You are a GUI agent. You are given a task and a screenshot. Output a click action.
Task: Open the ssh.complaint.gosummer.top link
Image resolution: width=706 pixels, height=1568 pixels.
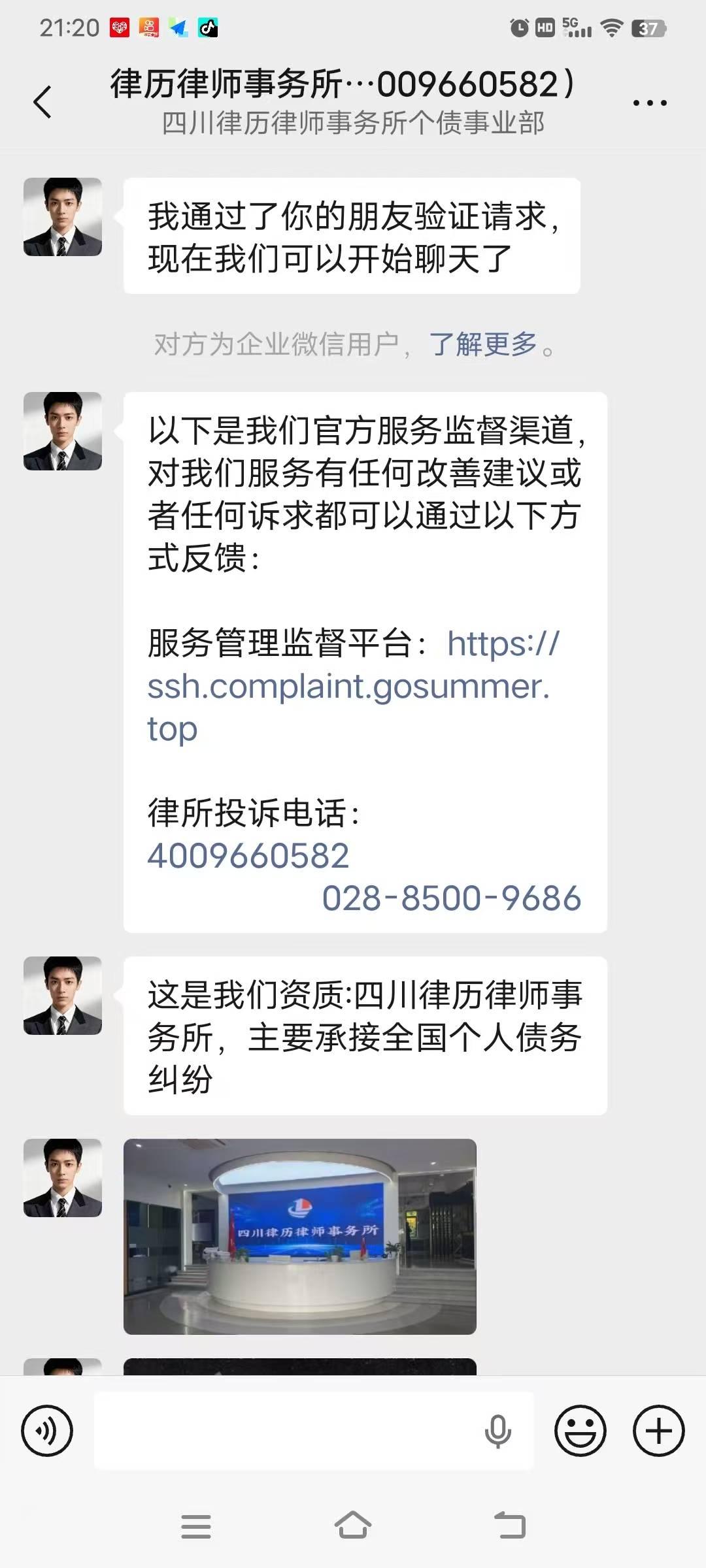[x=348, y=687]
